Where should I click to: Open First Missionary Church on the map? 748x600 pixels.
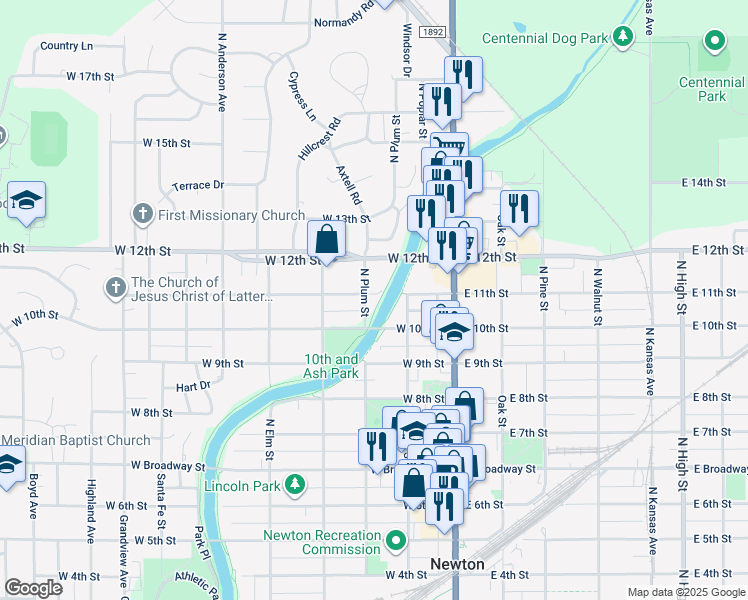pyautogui.click(x=143, y=214)
